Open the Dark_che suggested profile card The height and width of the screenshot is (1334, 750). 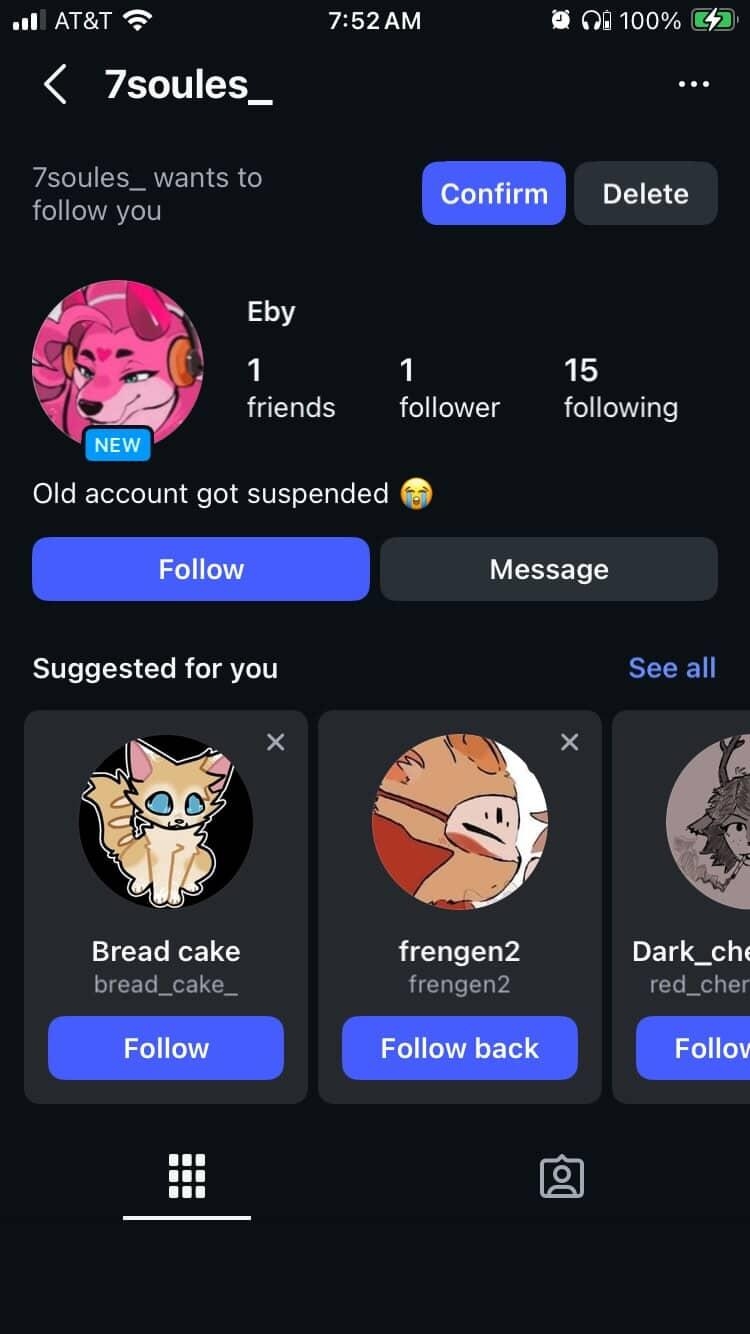pos(705,822)
